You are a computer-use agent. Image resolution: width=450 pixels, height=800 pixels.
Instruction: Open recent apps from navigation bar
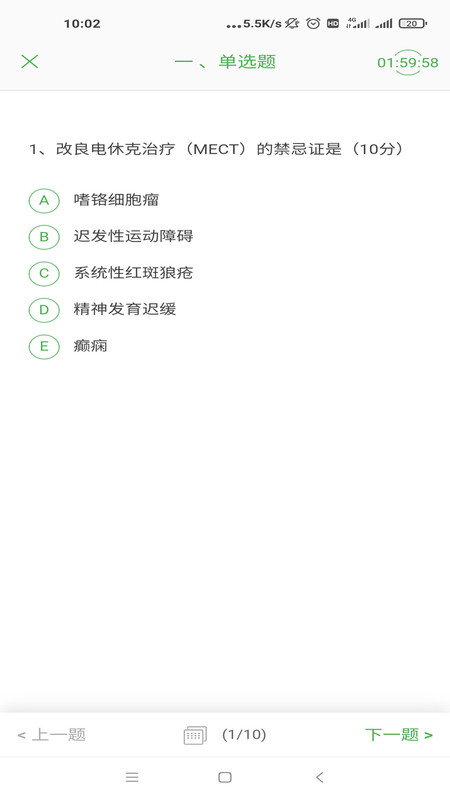pyautogui.click(x=132, y=777)
